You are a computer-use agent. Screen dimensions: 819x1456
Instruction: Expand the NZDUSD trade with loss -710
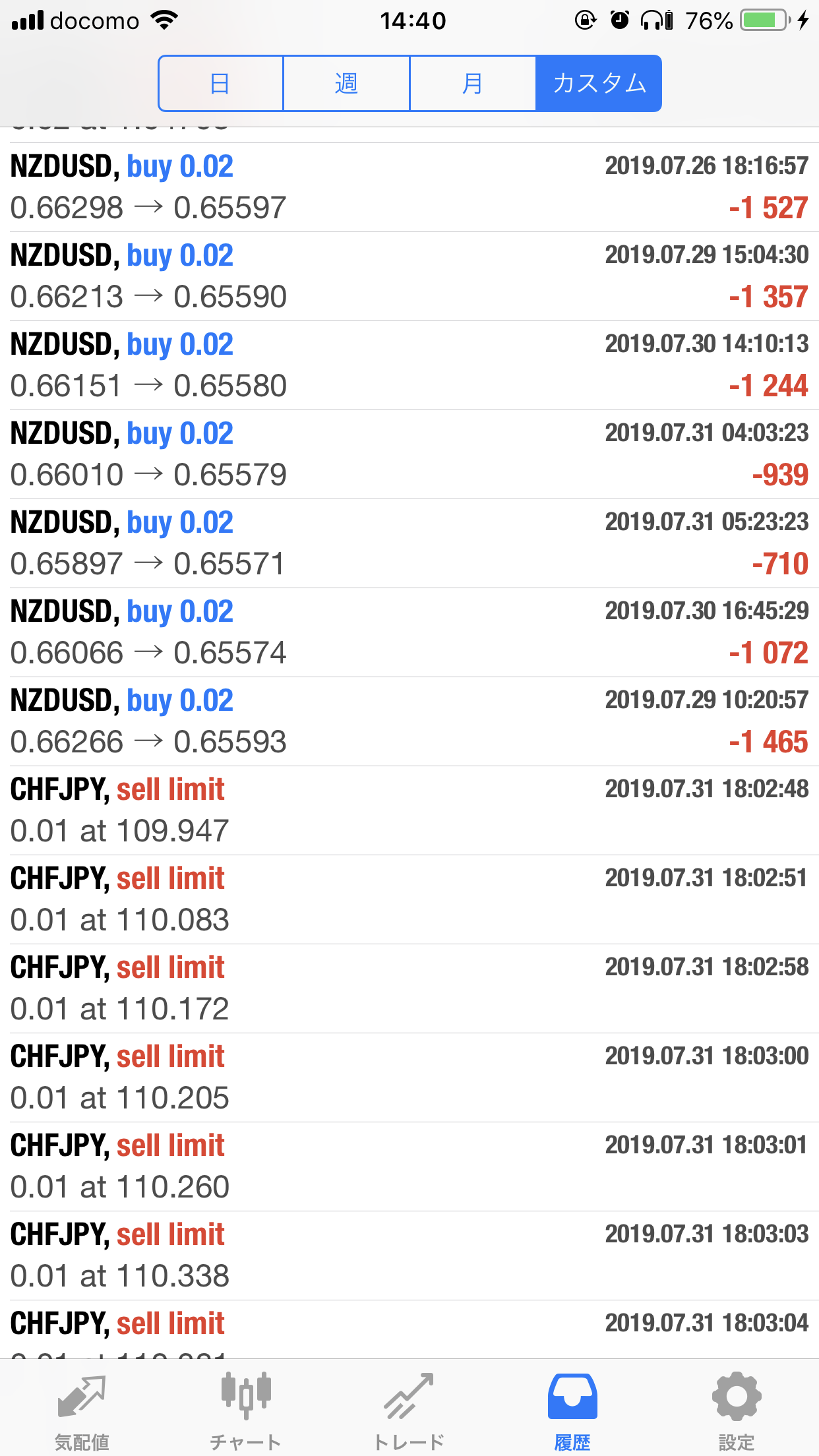(409, 543)
